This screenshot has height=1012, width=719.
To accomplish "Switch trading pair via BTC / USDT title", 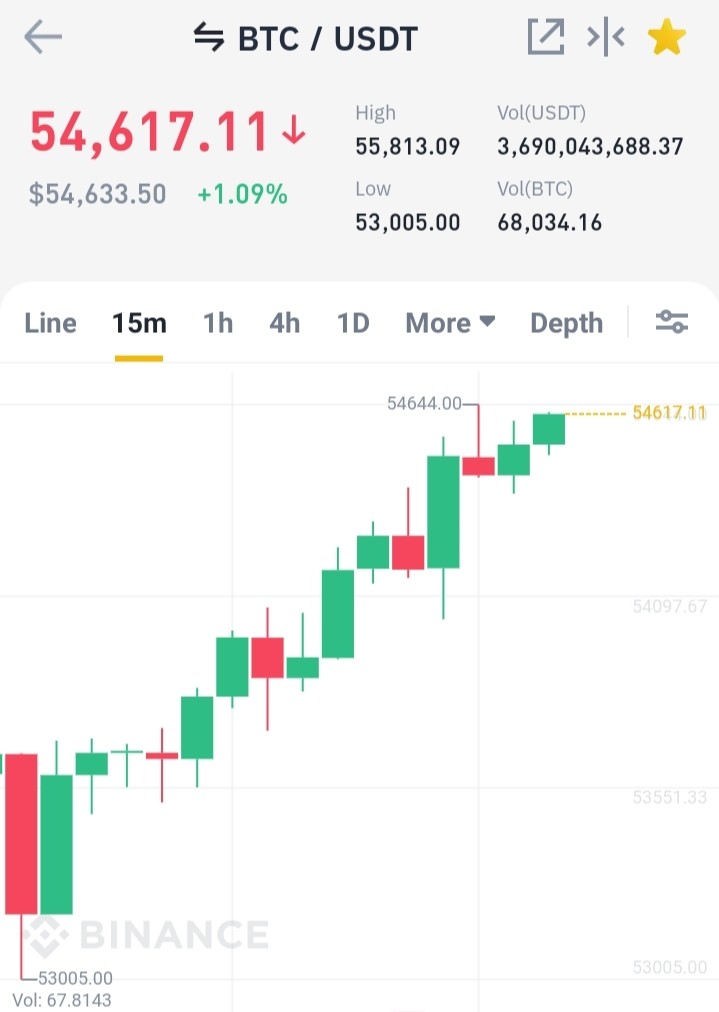I will click(306, 38).
